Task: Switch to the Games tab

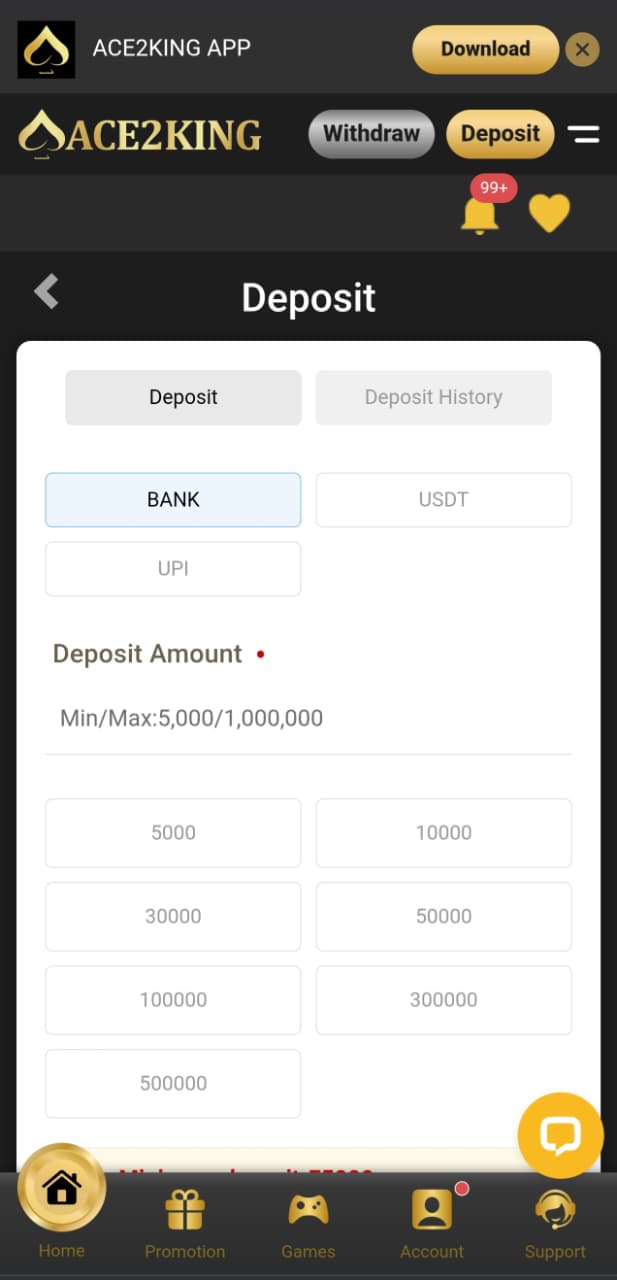Action: (x=308, y=1226)
